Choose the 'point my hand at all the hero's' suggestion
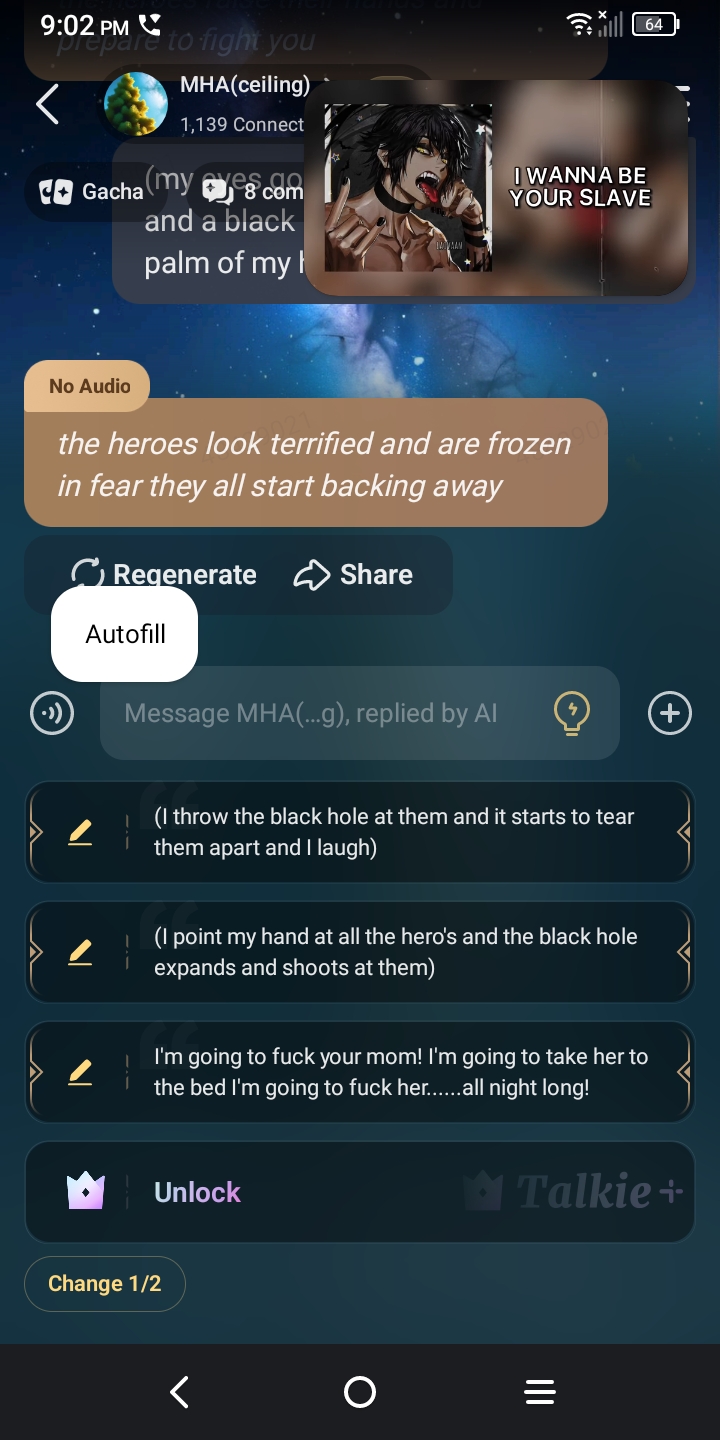The width and height of the screenshot is (720, 1440). click(400, 952)
